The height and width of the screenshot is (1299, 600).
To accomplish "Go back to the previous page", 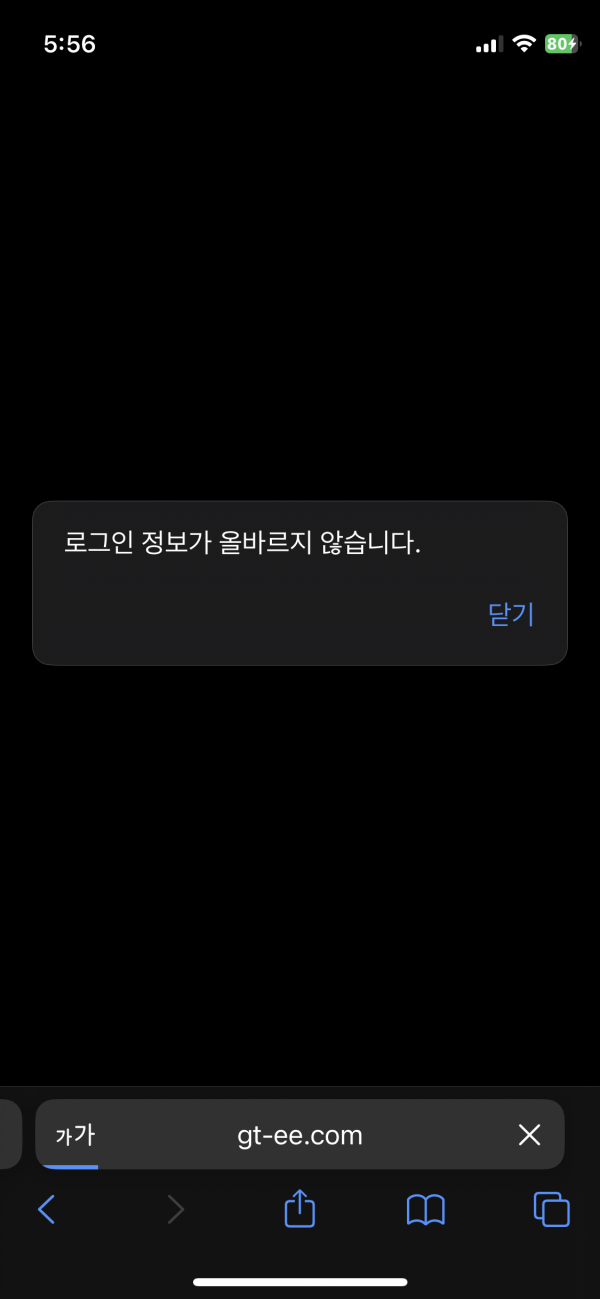I will click(x=46, y=1210).
